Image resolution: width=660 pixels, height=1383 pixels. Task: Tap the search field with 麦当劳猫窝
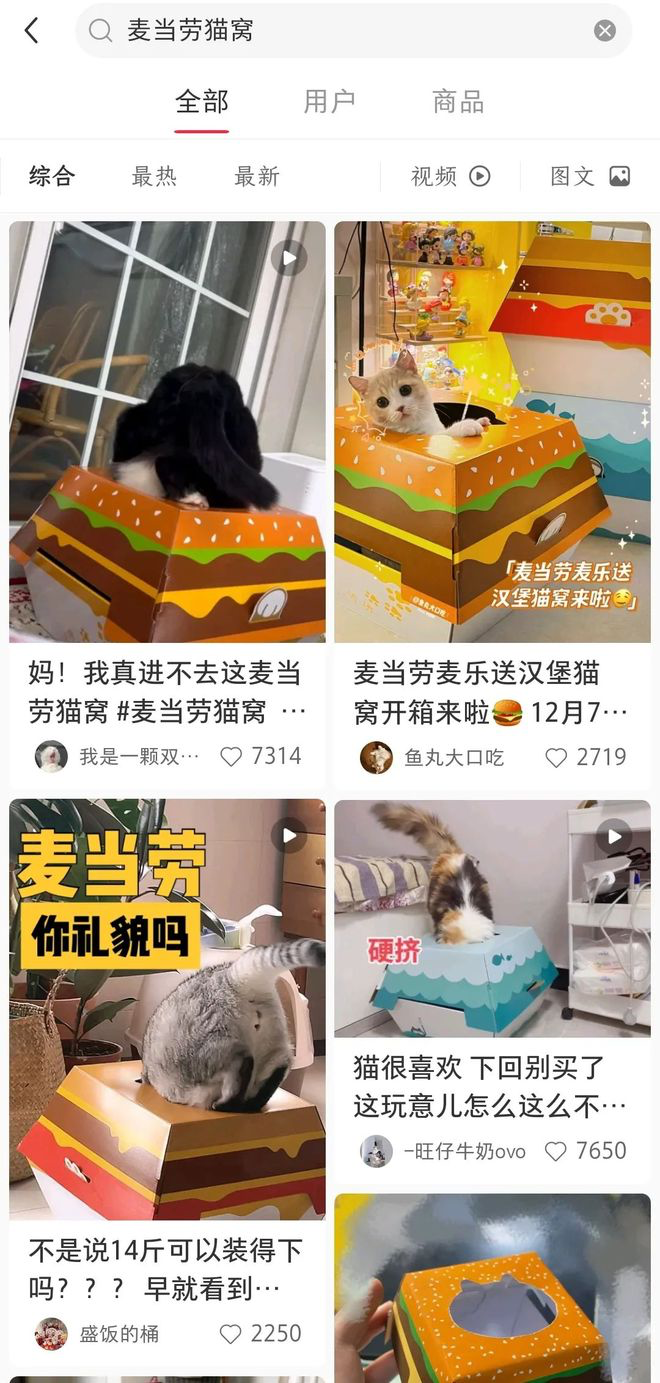click(x=340, y=31)
